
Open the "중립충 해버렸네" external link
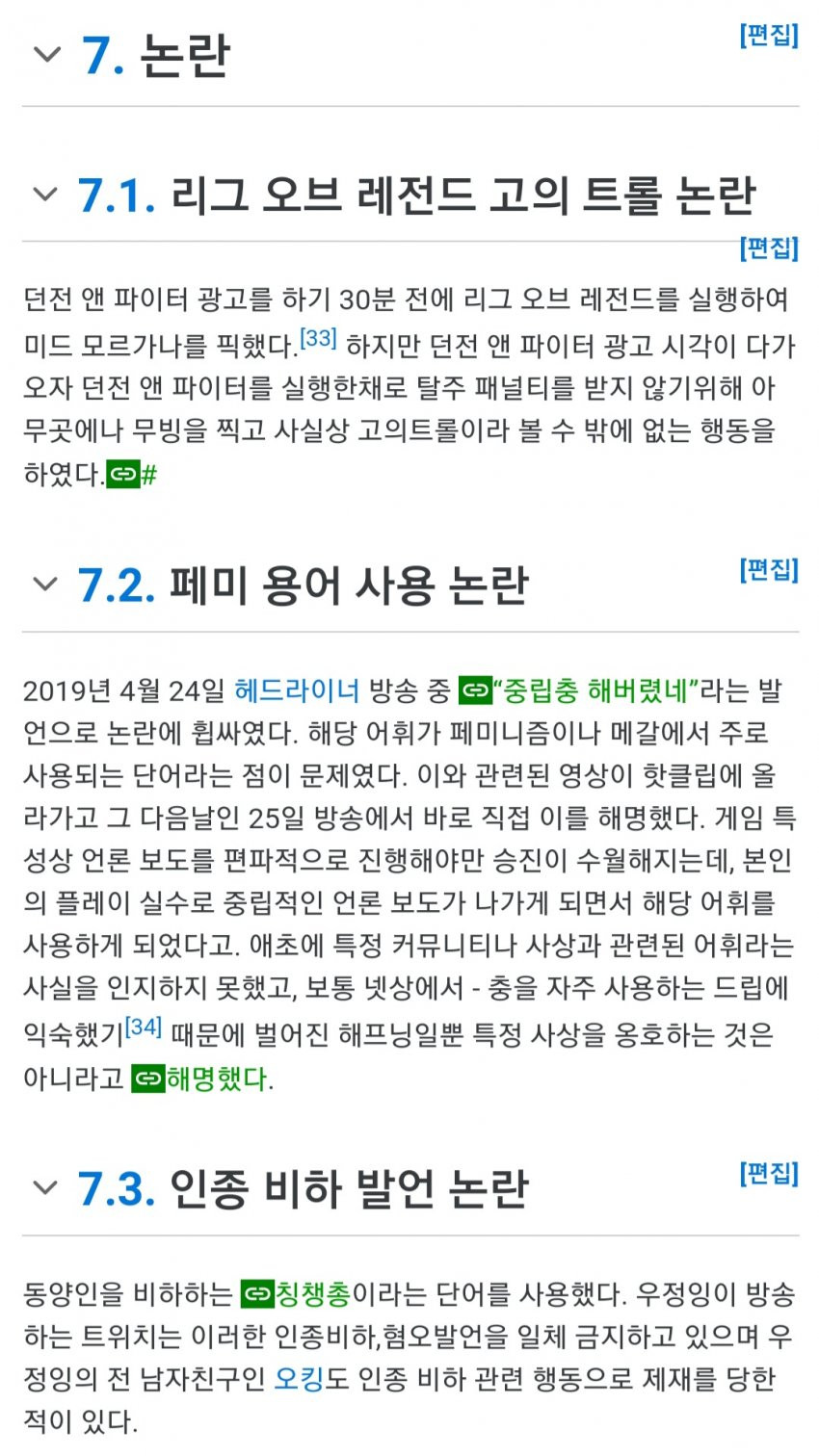(594, 691)
